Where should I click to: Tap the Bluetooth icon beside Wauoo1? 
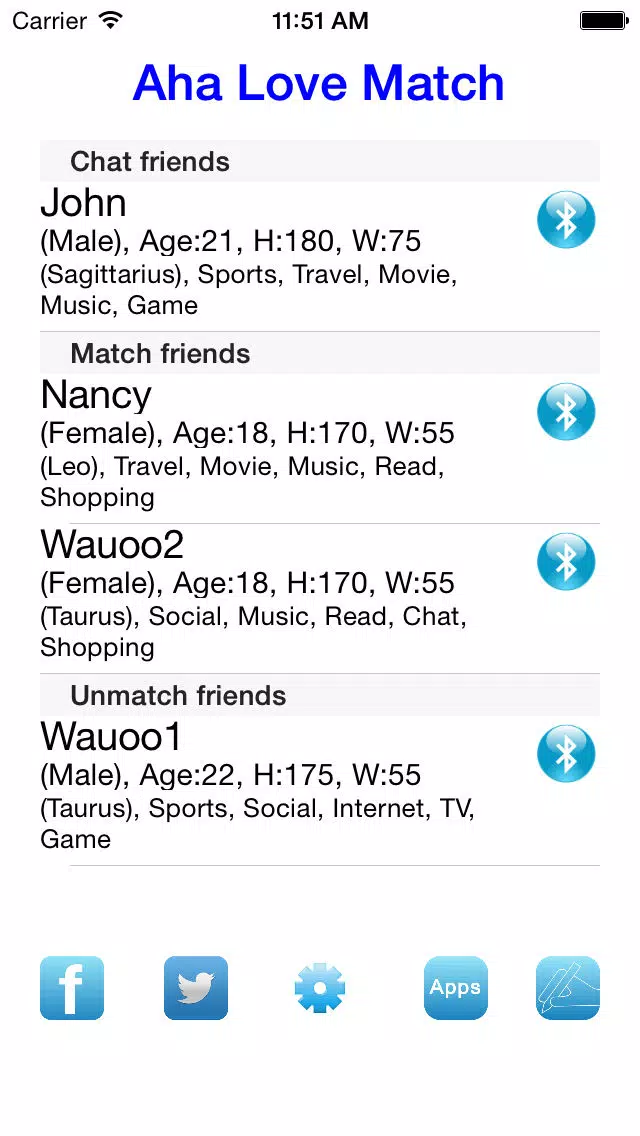click(565, 753)
